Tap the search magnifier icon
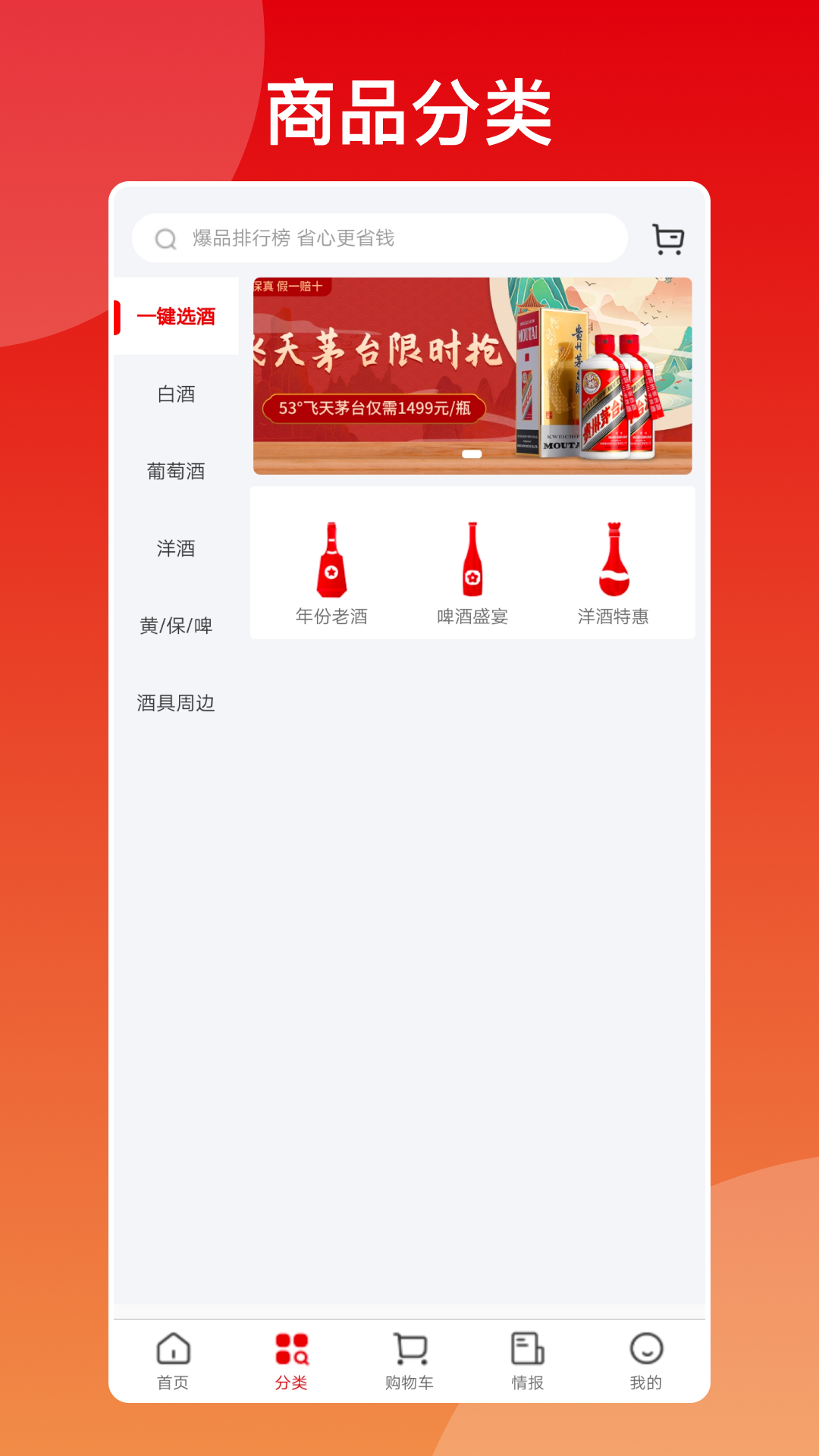 166,238
